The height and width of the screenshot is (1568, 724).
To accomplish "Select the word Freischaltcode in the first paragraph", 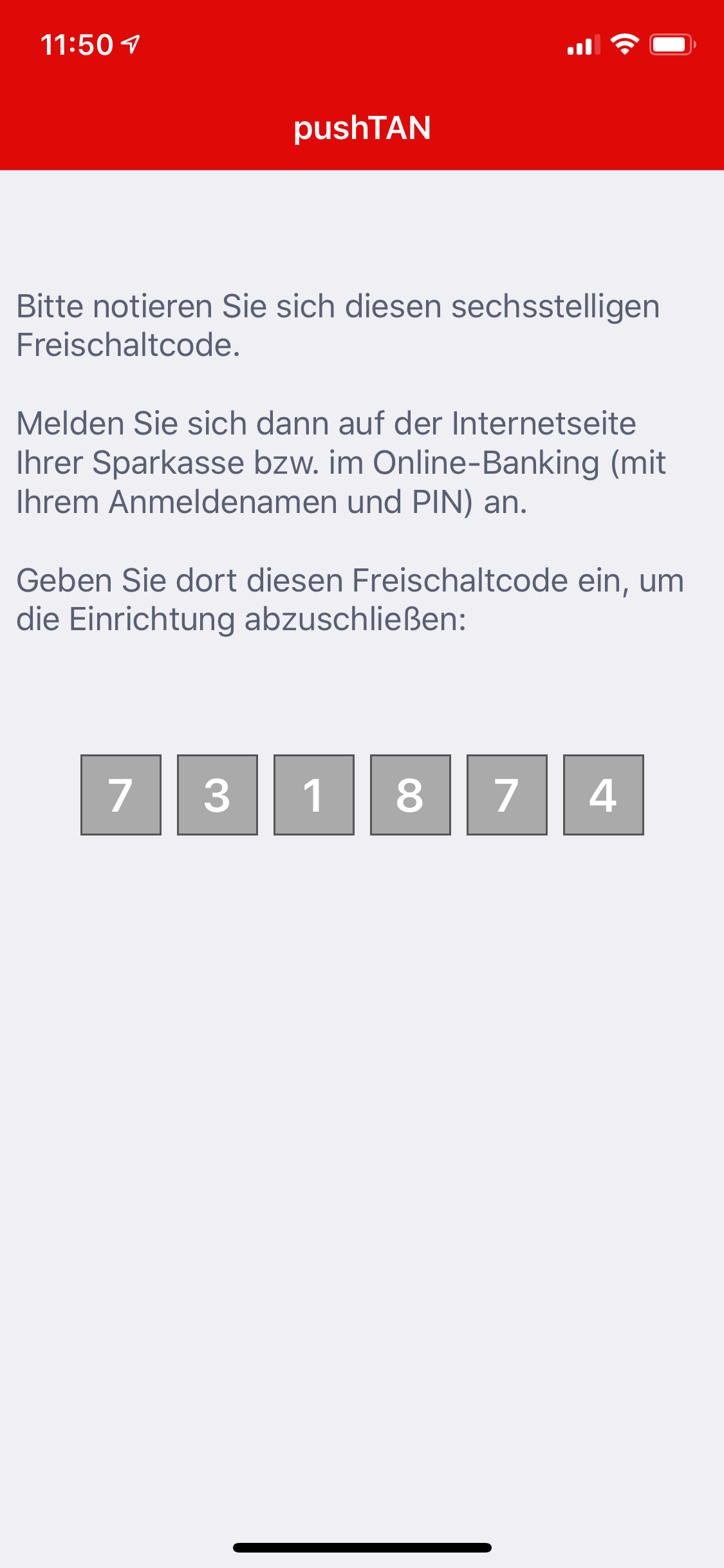I will pos(125,346).
